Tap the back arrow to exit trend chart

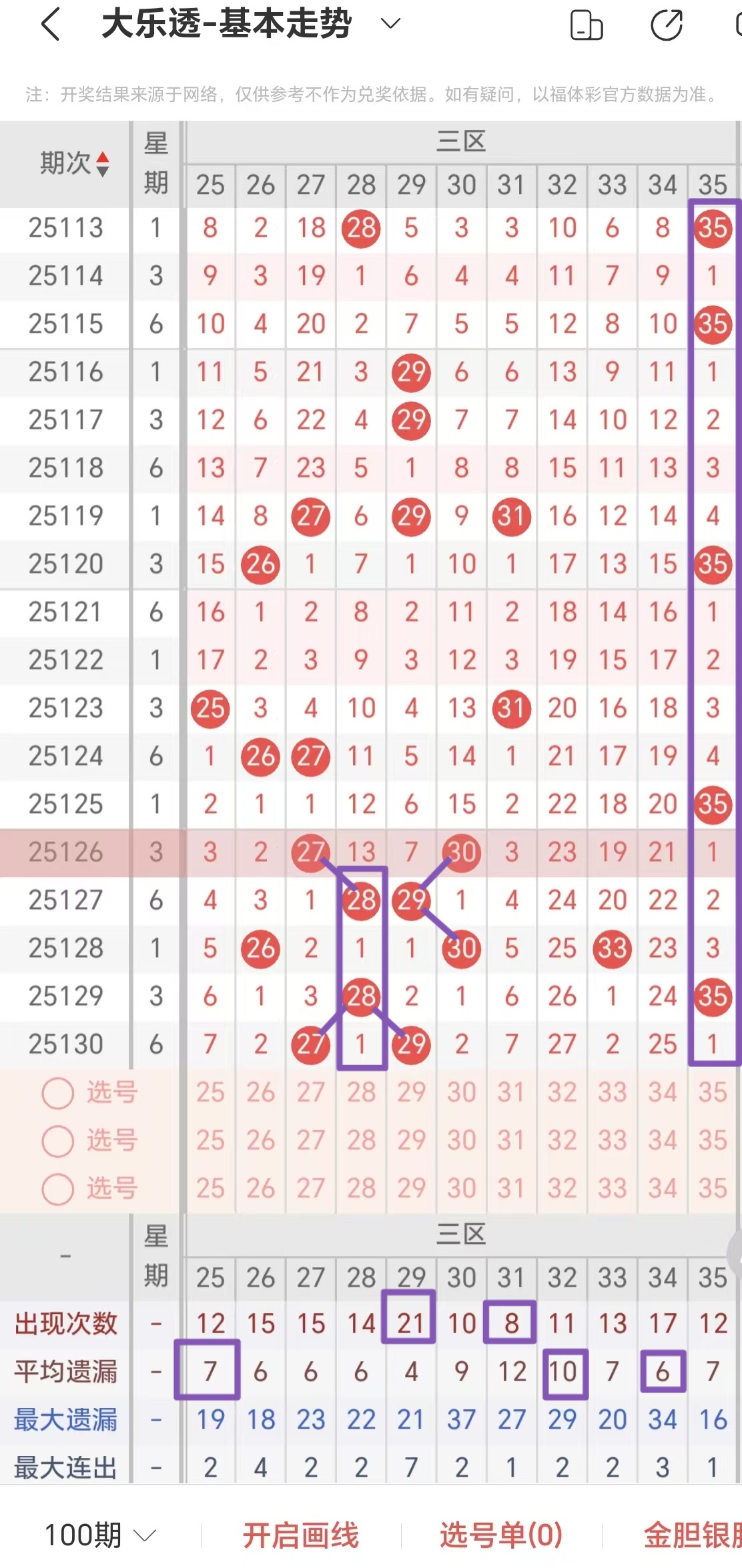[50, 24]
